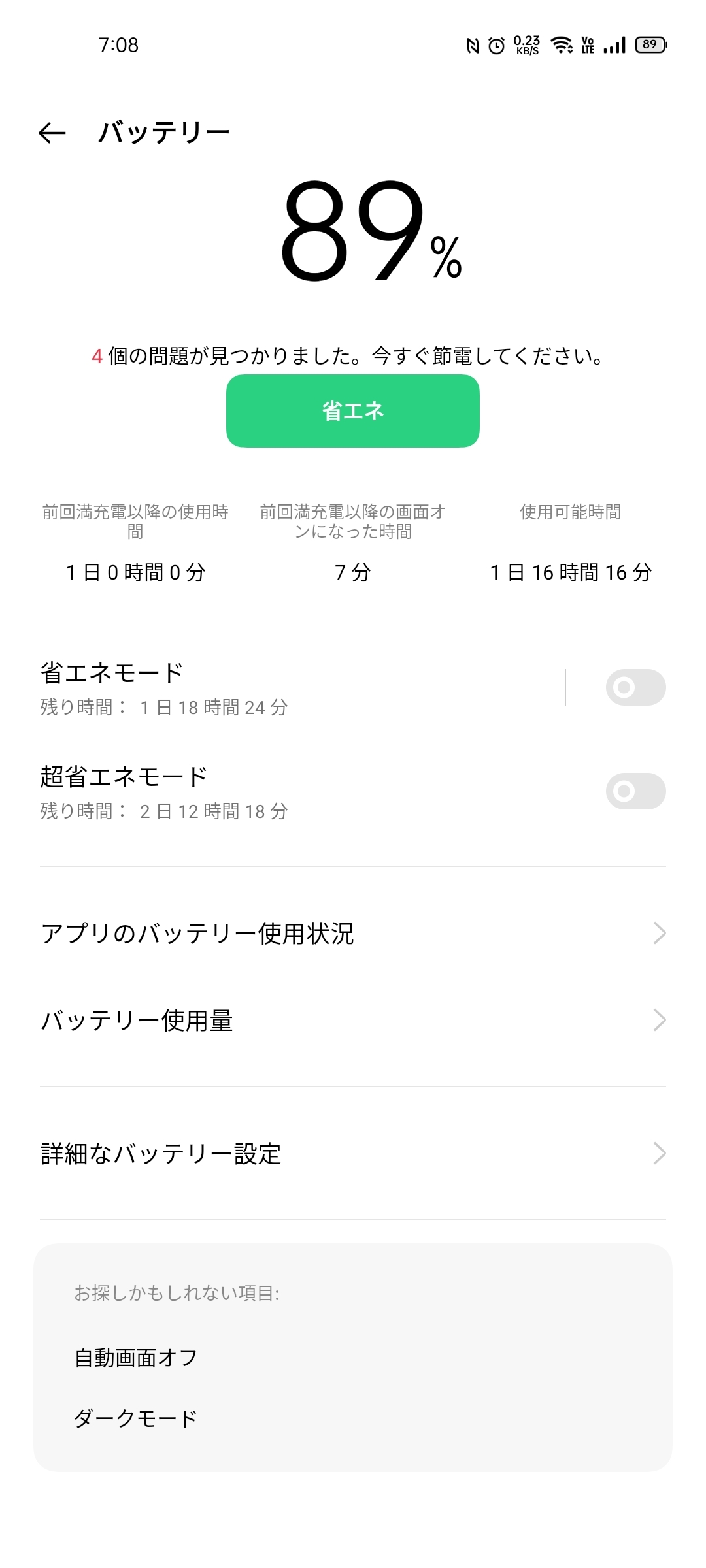The height and width of the screenshot is (1568, 706).
Task: Go back from the バッテリー screen
Action: click(52, 133)
